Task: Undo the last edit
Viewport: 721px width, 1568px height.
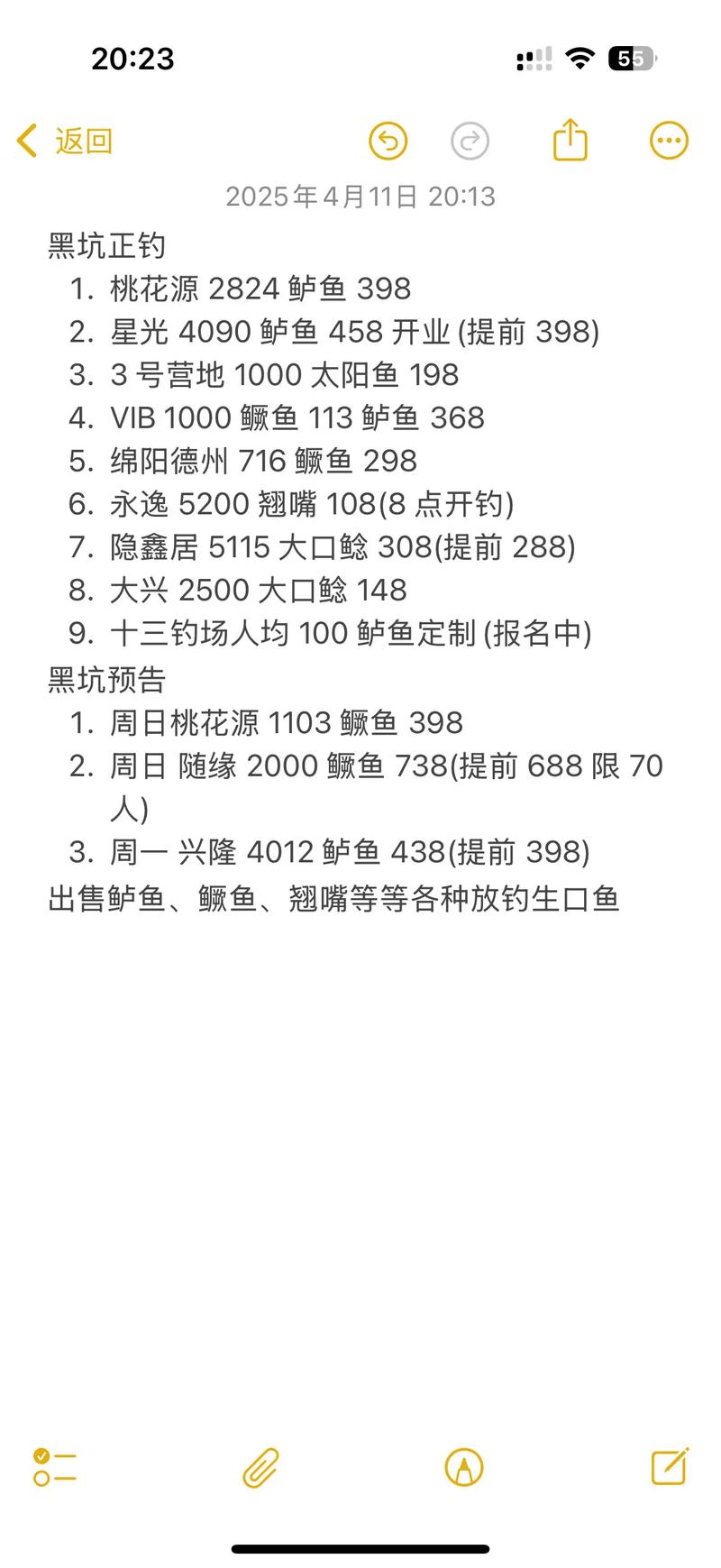Action: [x=388, y=142]
